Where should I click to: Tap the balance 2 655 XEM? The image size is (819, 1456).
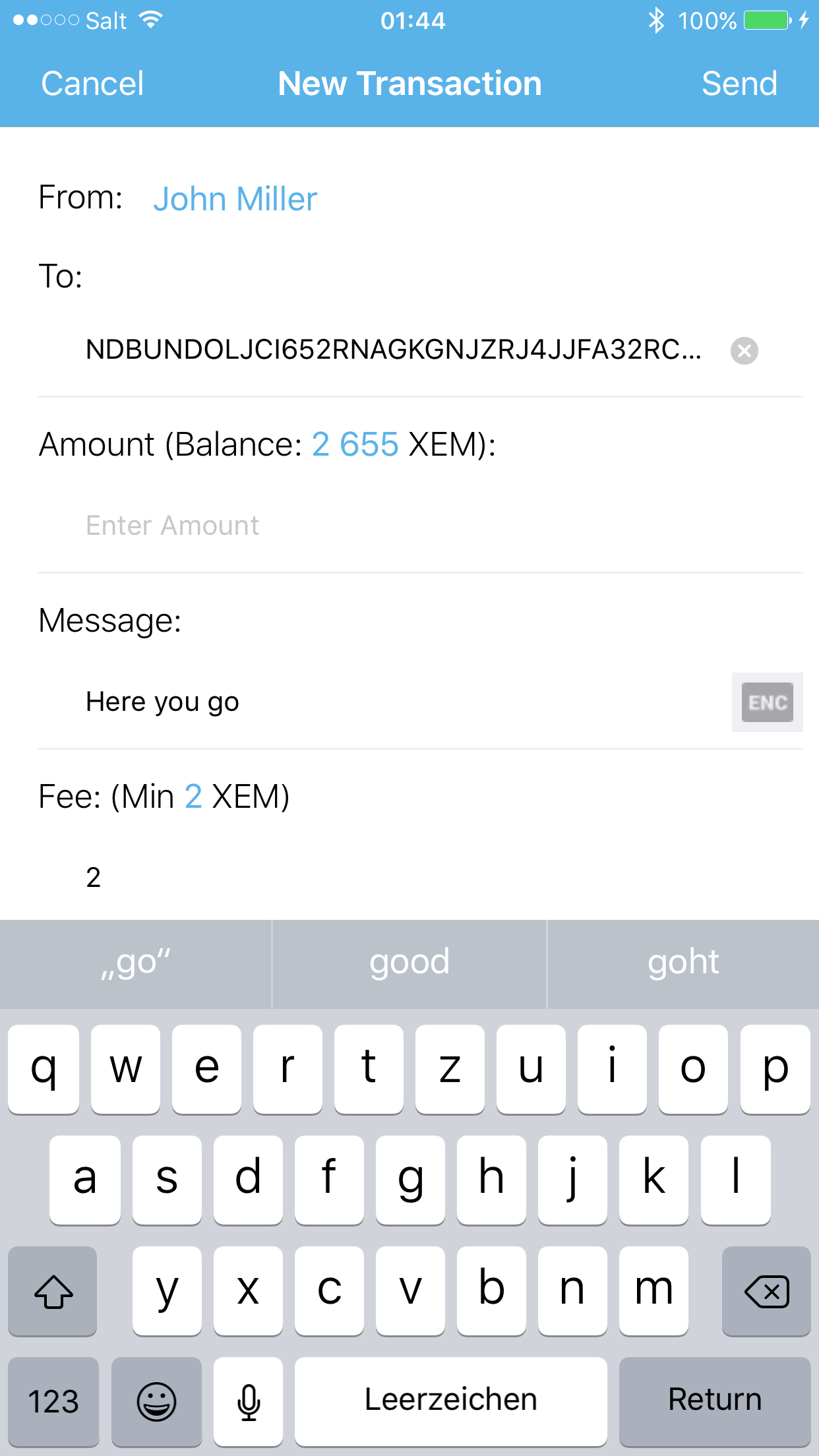[x=355, y=444]
